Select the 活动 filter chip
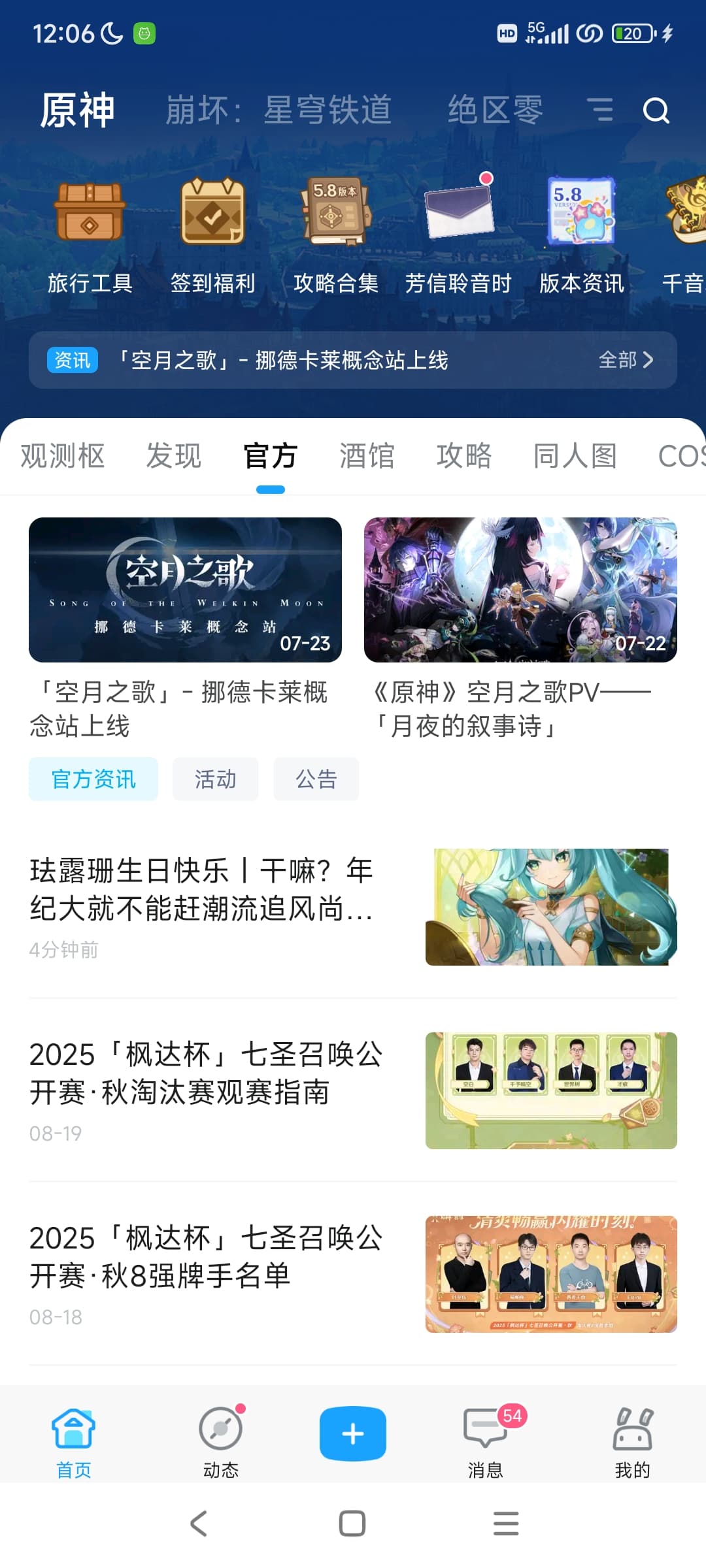Screen dimensions: 706x1568 coord(215,779)
